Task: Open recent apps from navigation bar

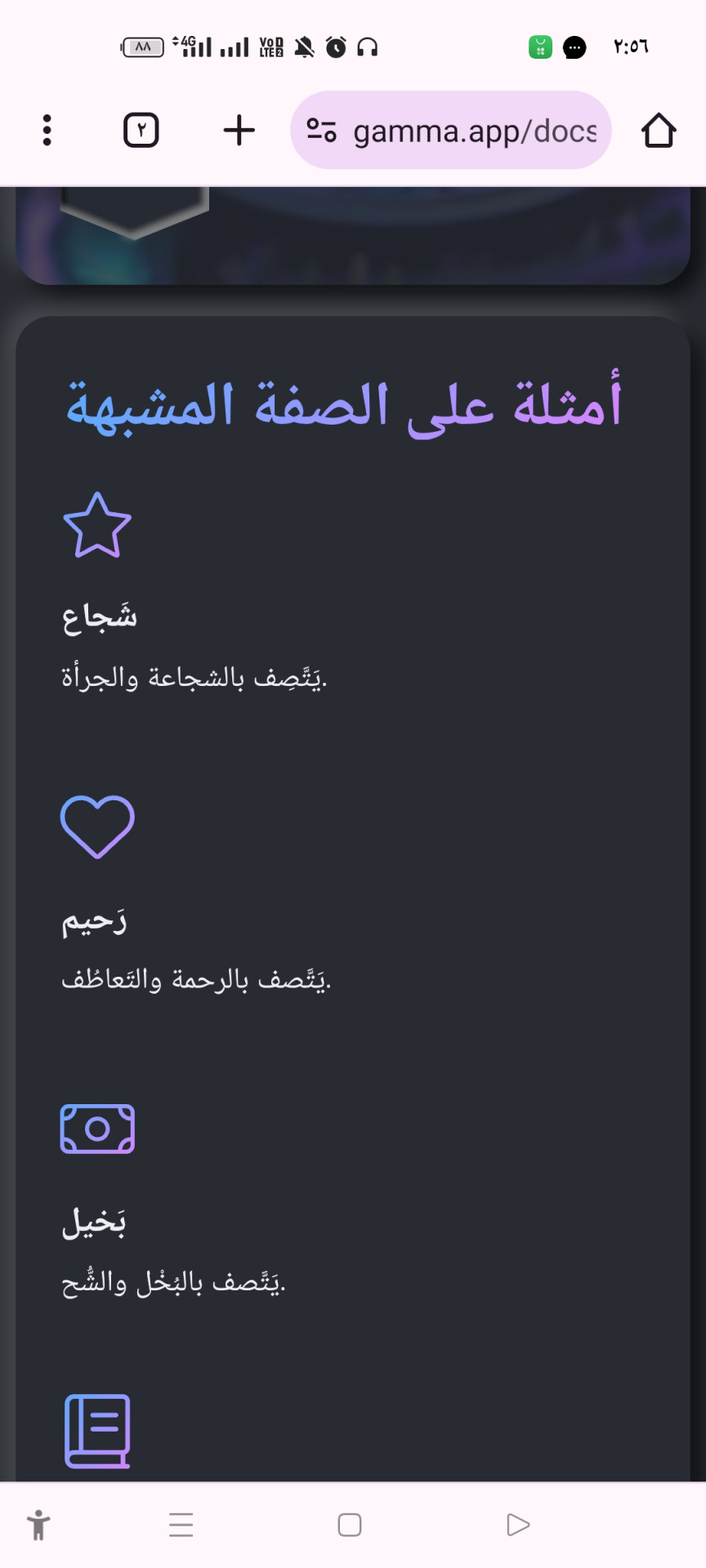Action: (181, 1525)
